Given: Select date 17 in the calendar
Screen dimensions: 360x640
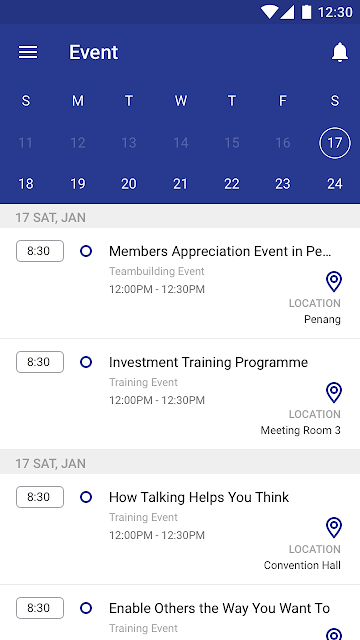Looking at the screenshot, I should [x=335, y=143].
